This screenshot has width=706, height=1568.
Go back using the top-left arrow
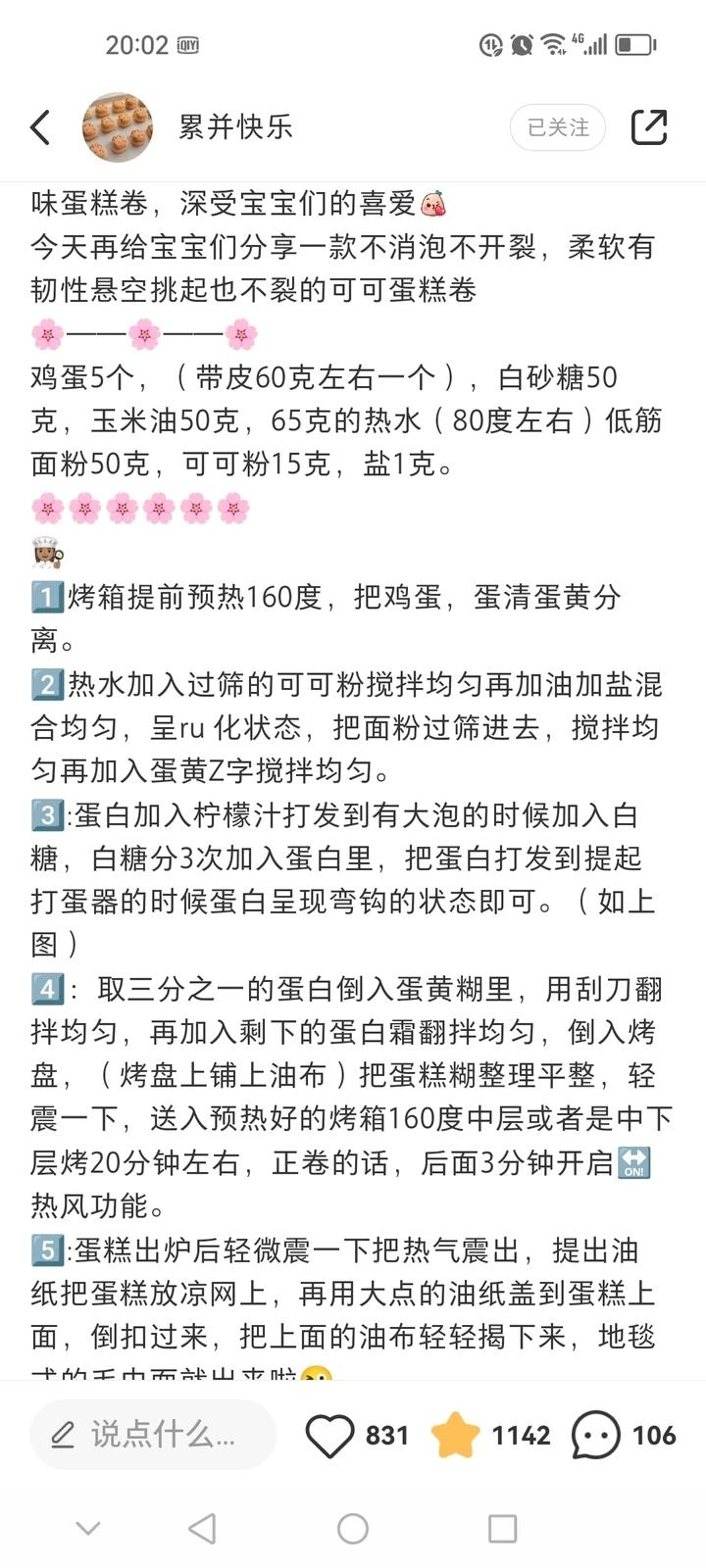40,127
